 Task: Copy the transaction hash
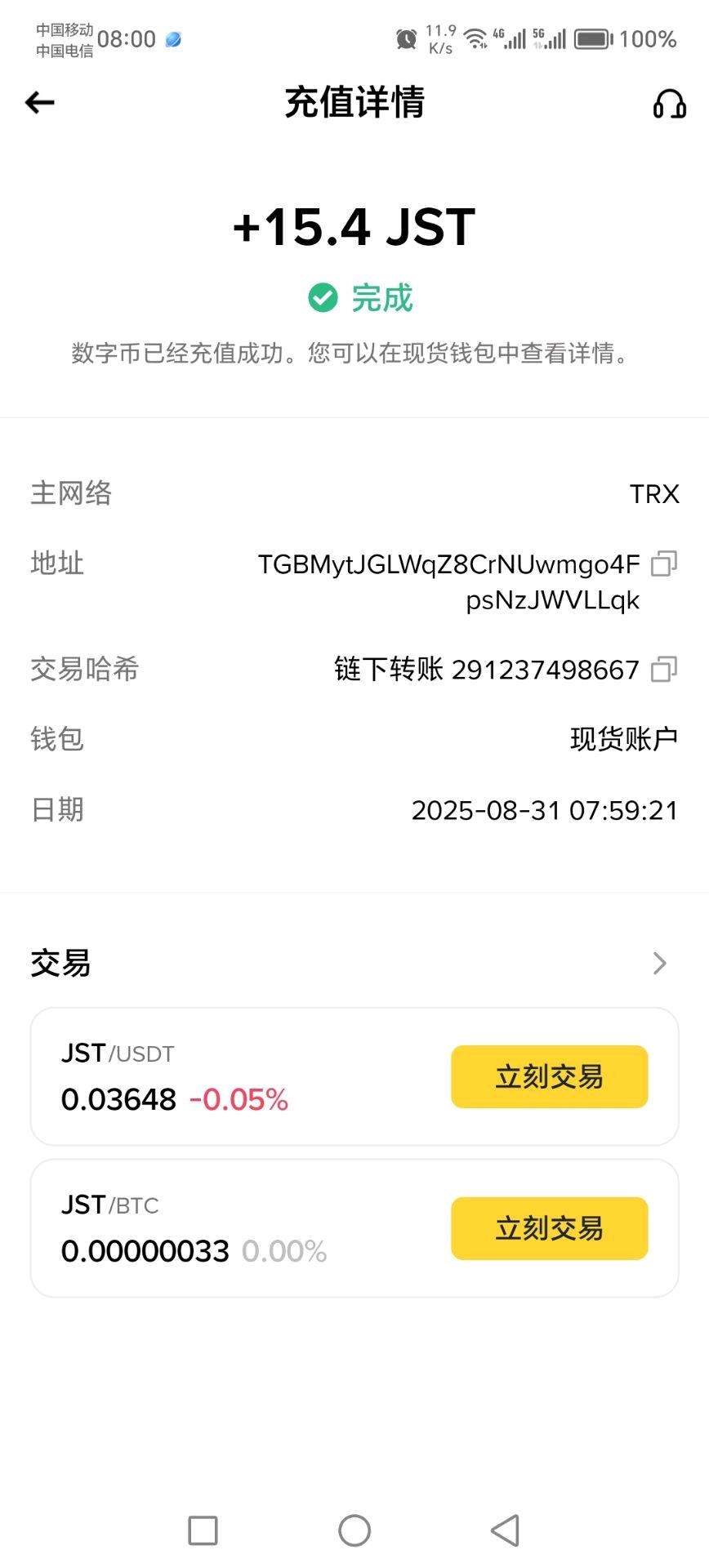664,669
